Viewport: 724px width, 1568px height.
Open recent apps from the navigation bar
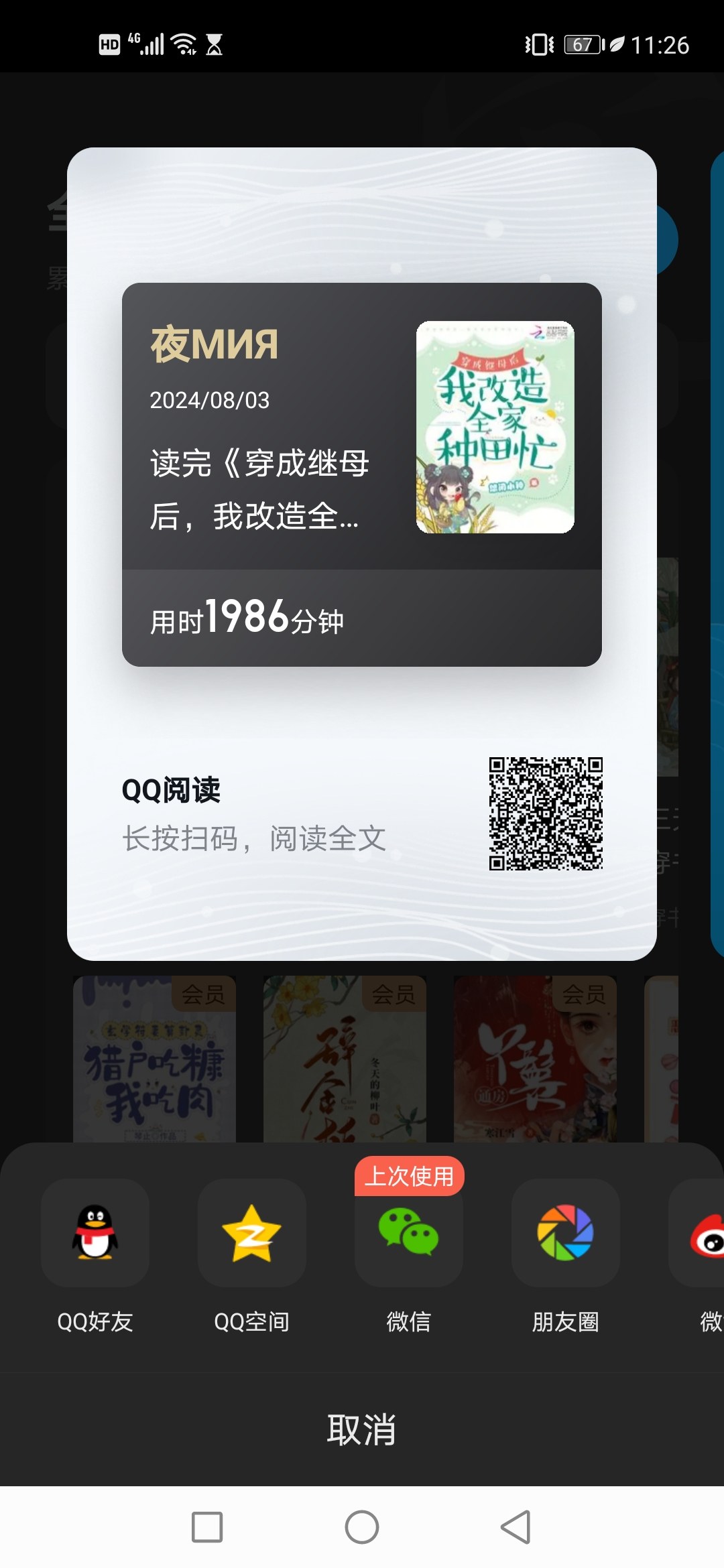207,1527
